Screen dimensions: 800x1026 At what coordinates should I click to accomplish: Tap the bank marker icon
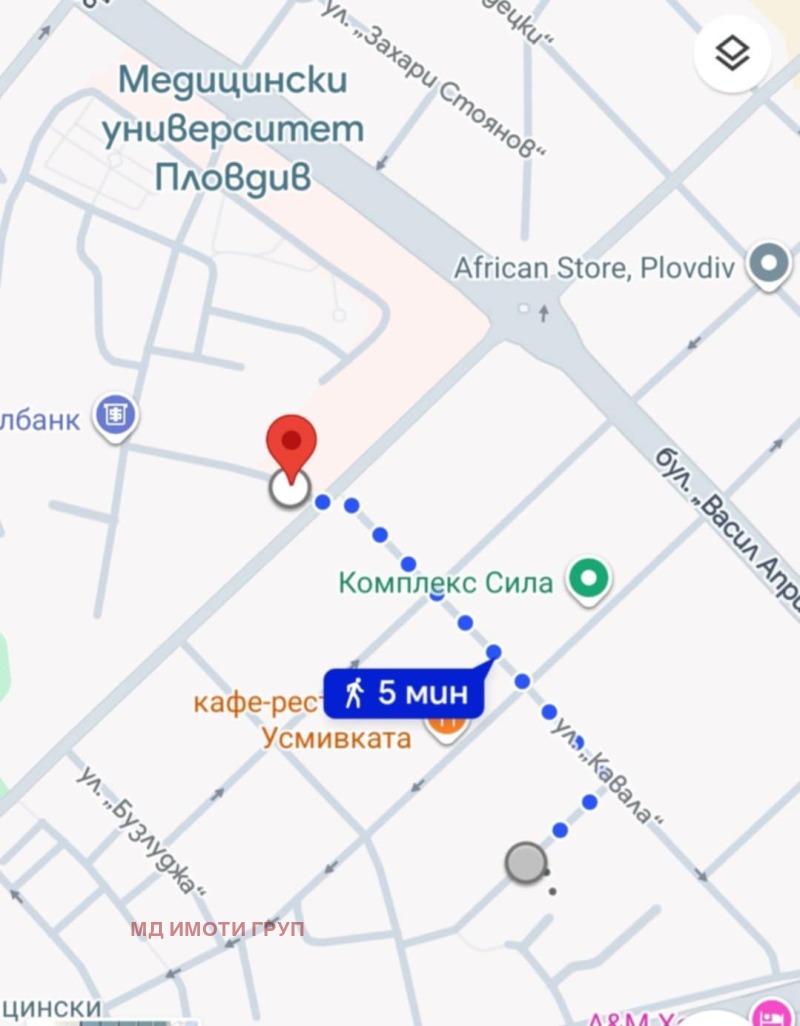[116, 415]
